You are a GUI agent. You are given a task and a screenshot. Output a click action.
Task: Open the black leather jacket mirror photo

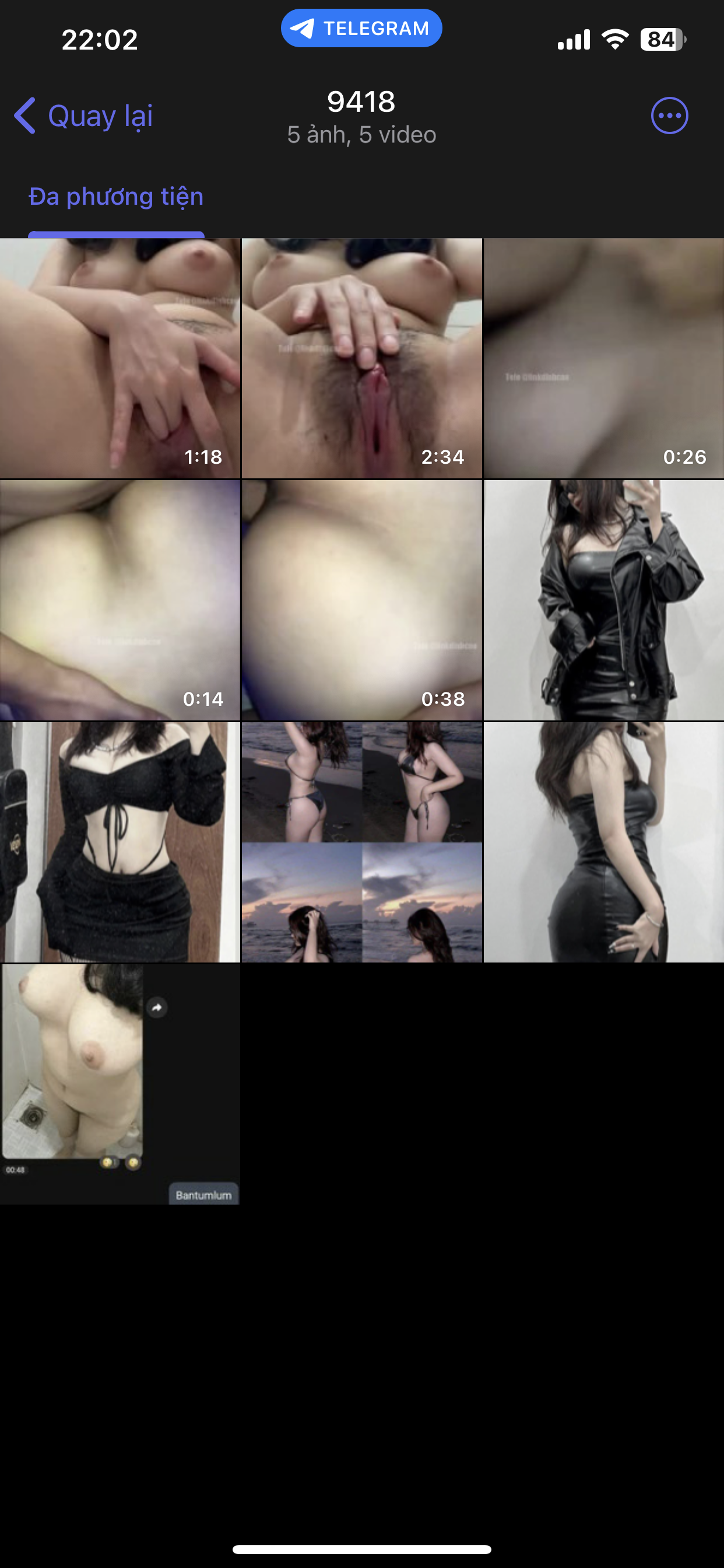[603, 600]
